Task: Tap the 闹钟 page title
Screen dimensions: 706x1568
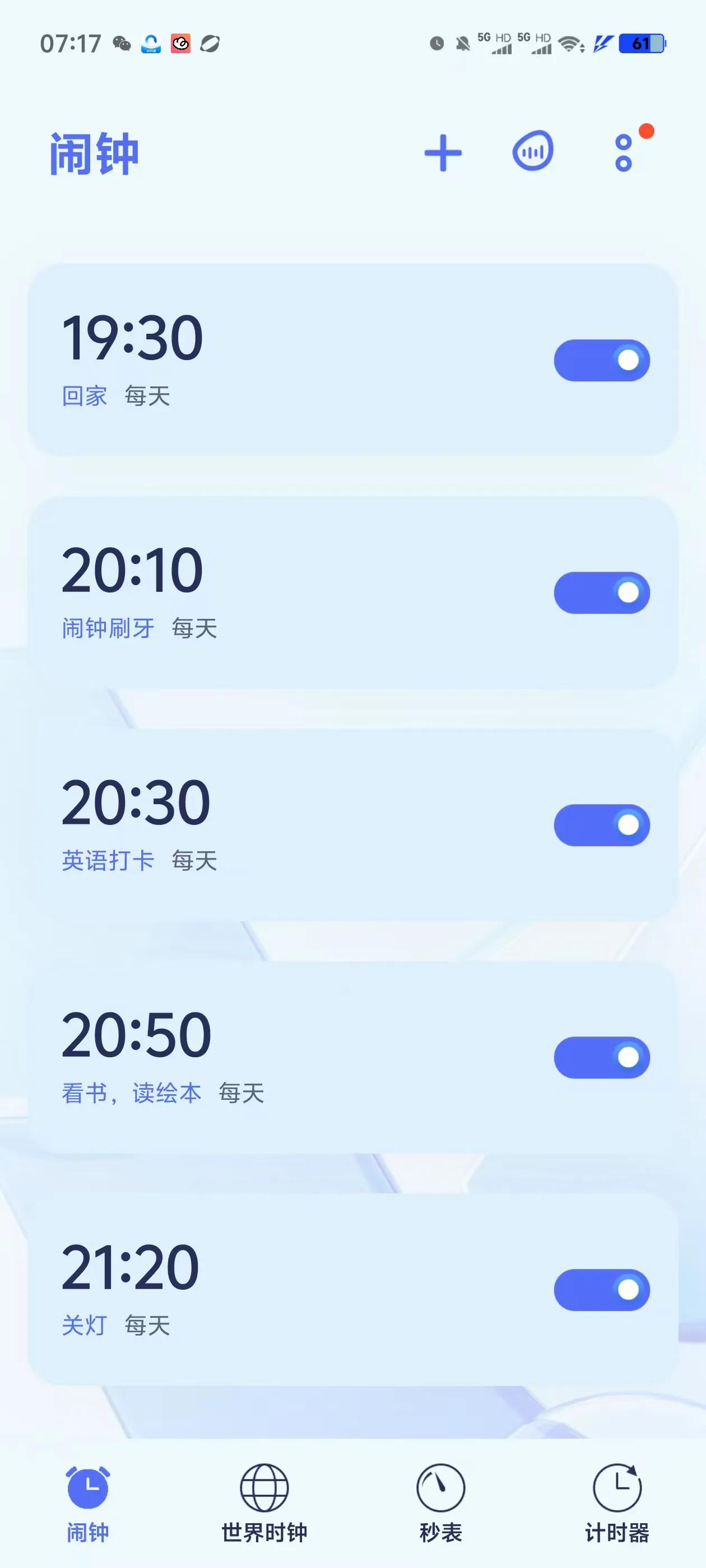Action: [x=95, y=153]
